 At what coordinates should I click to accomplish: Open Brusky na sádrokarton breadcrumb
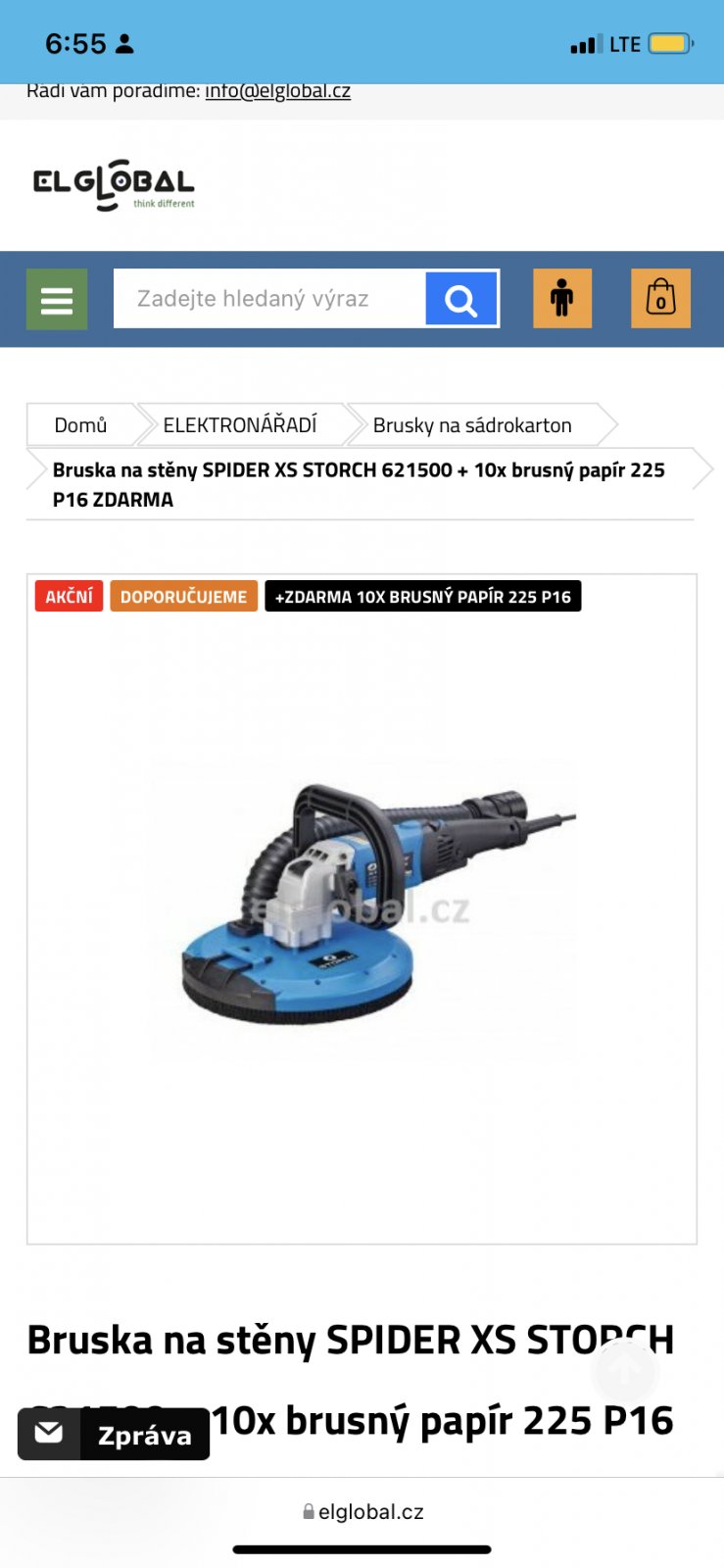coord(472,425)
